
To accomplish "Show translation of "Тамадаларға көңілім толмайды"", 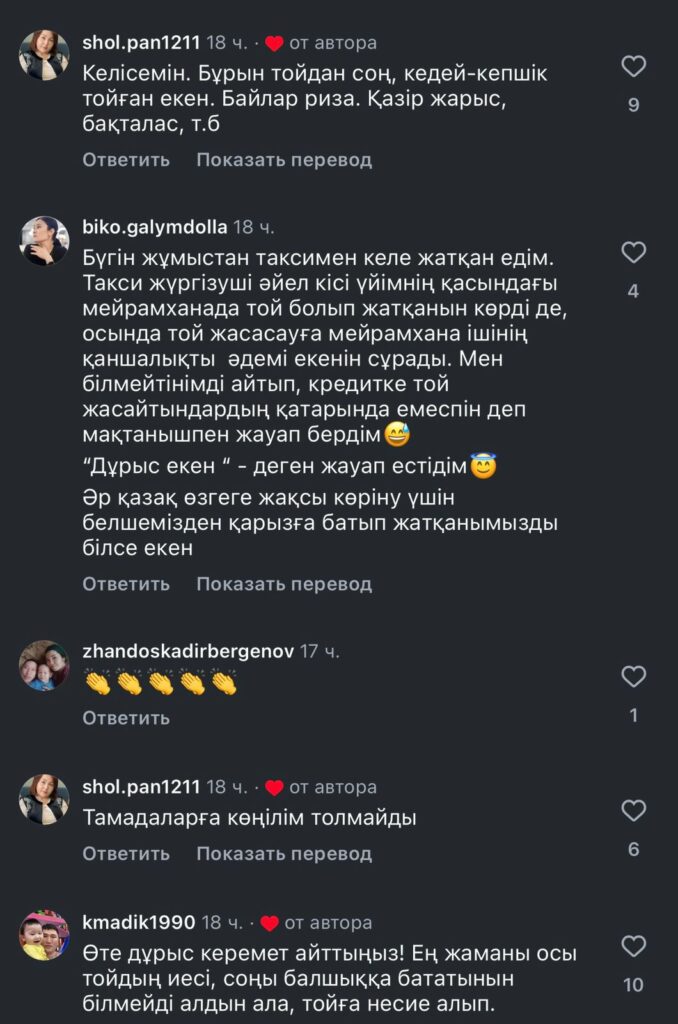I will [x=284, y=854].
